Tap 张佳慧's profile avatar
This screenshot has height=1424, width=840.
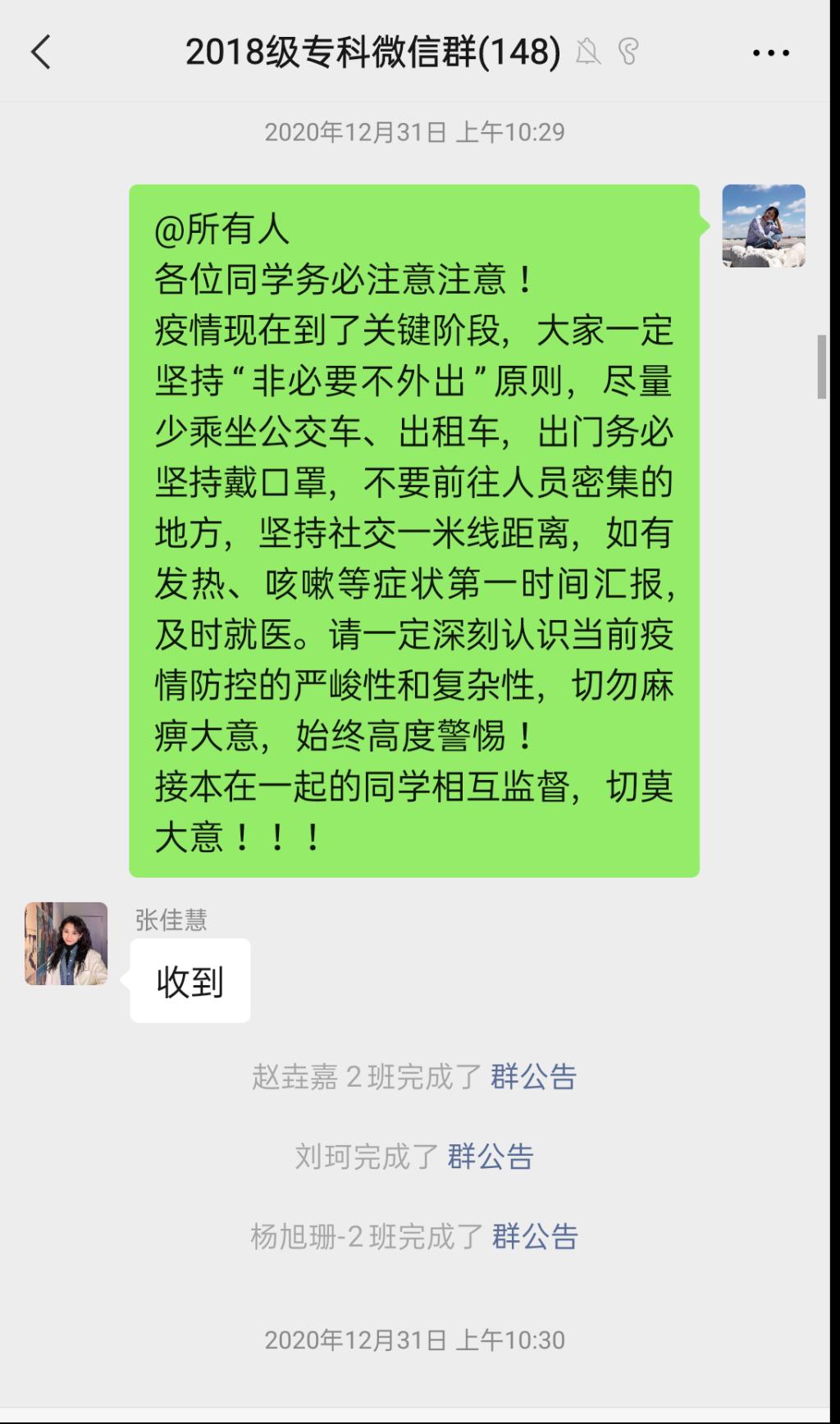tap(66, 943)
